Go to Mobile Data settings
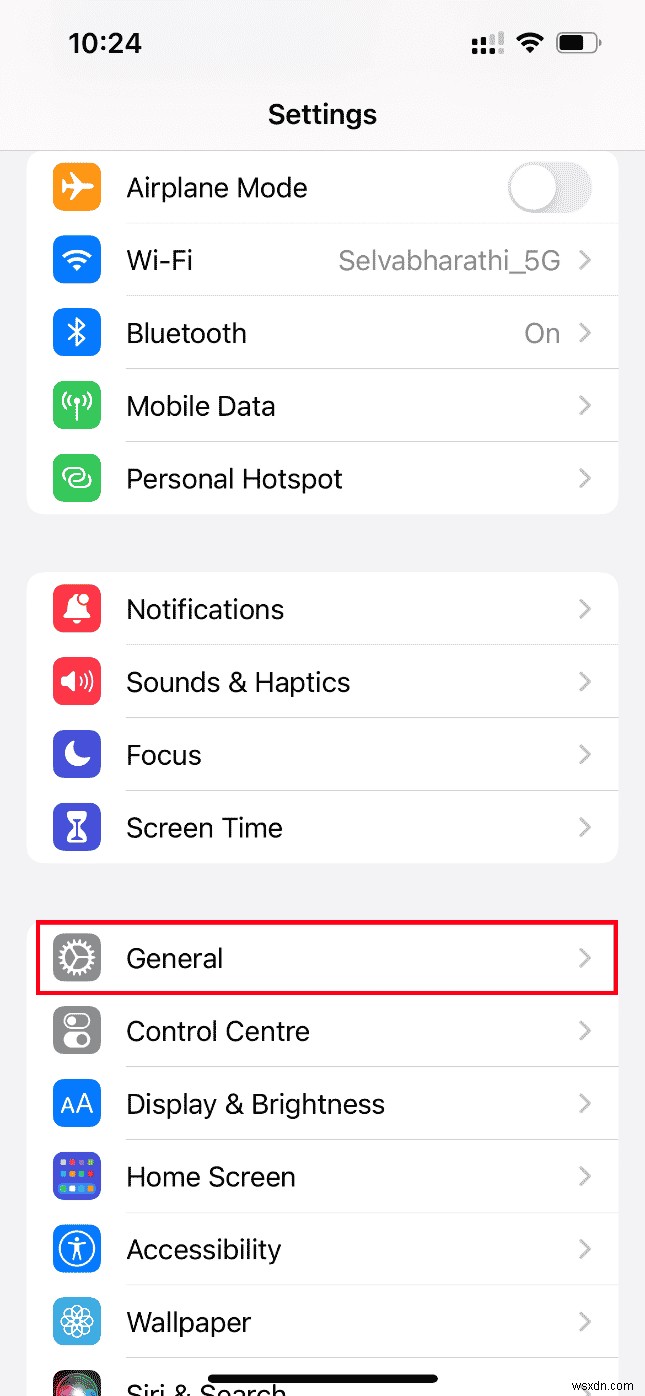The width and height of the screenshot is (645, 1396). (x=322, y=406)
